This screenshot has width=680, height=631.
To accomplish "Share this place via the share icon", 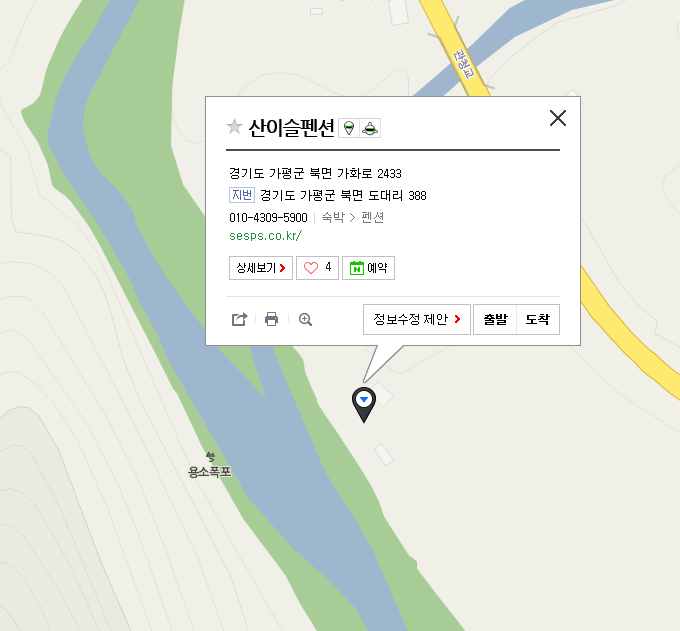I will [239, 319].
